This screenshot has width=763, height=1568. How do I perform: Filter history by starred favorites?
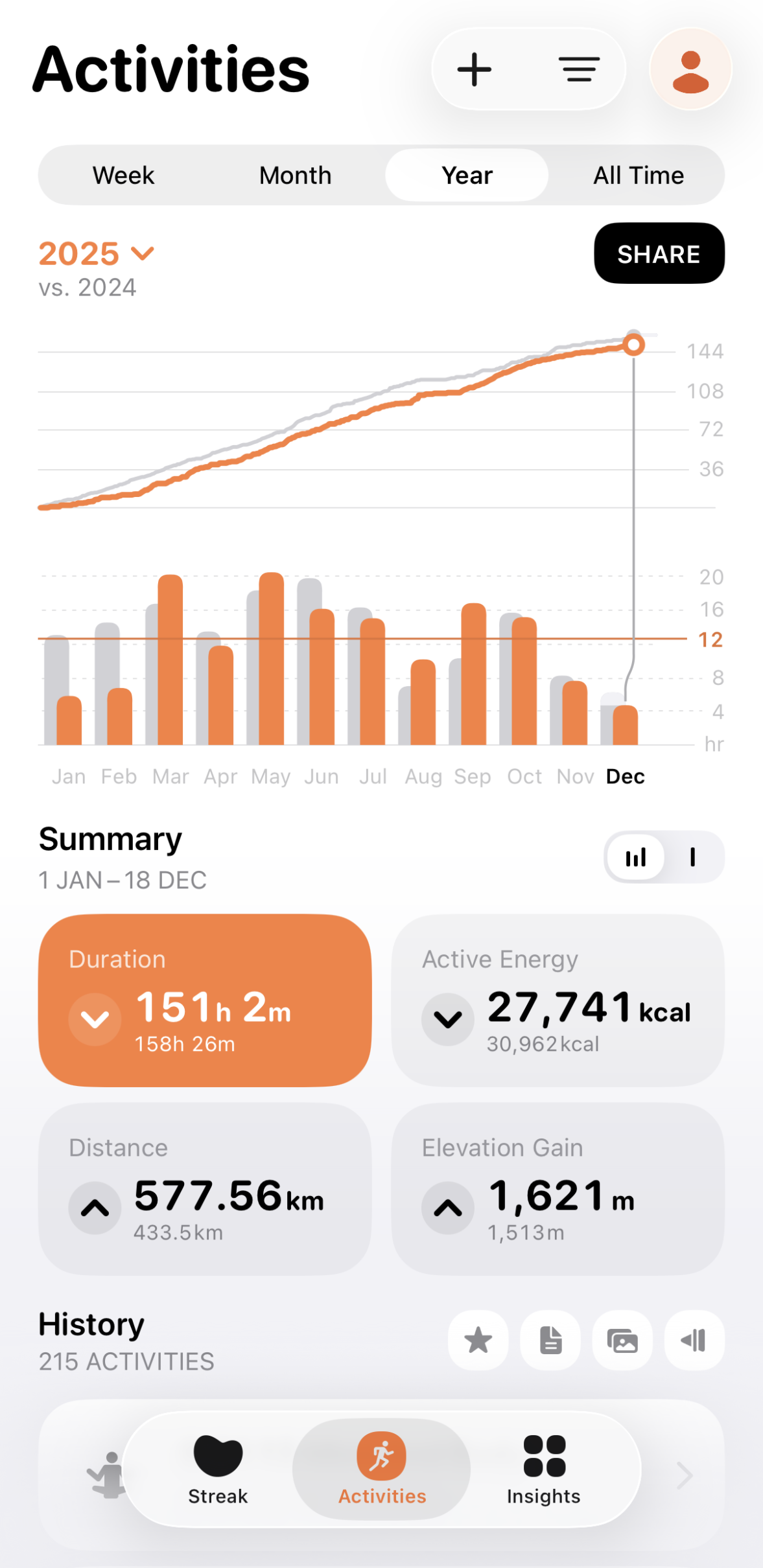click(x=478, y=1340)
